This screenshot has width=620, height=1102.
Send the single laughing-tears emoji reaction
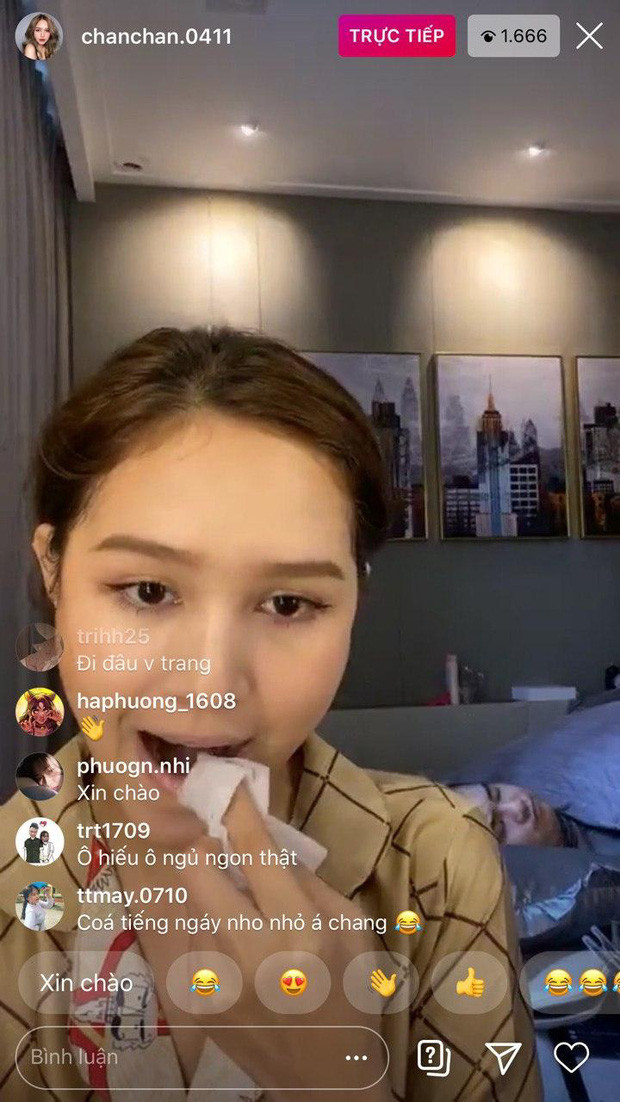pos(204,982)
